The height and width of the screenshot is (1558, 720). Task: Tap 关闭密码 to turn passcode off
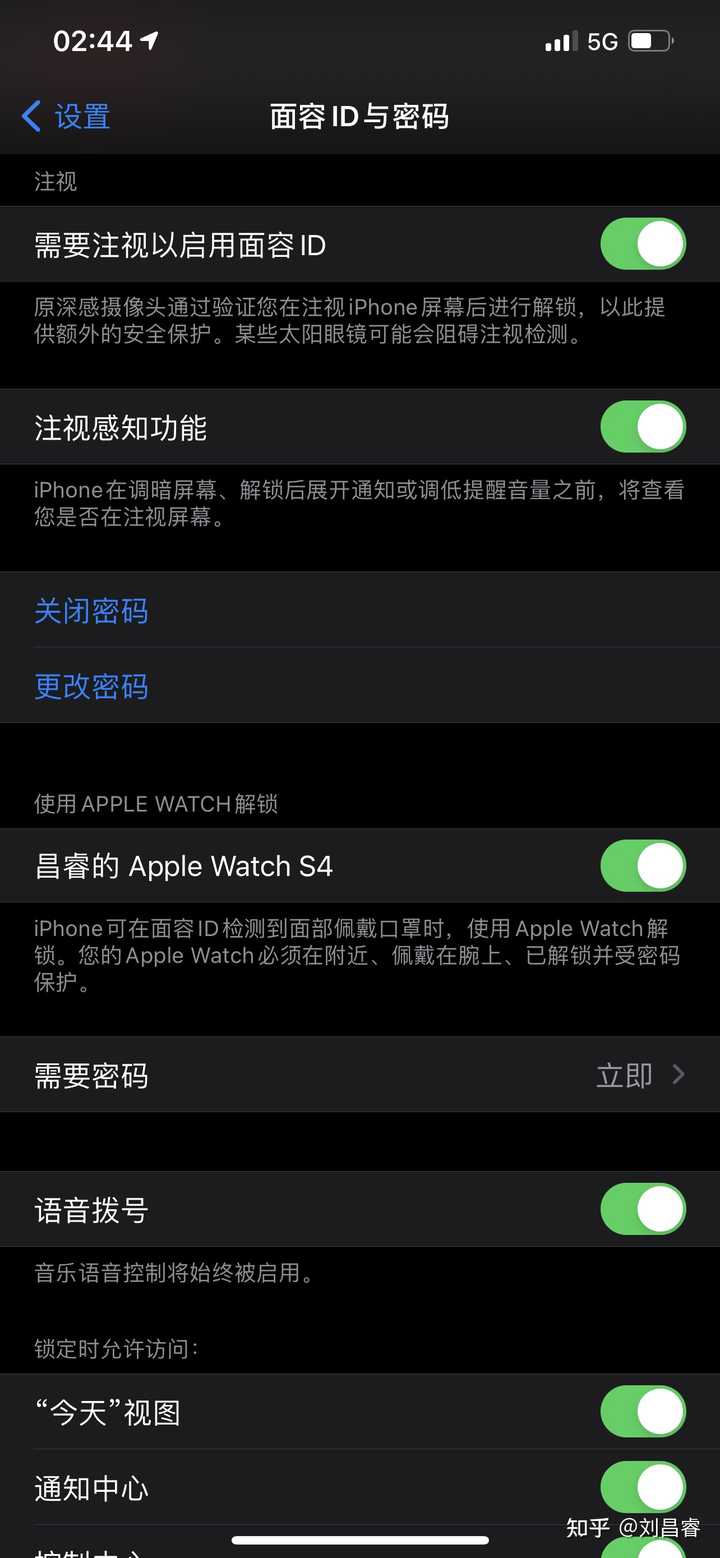tap(92, 611)
